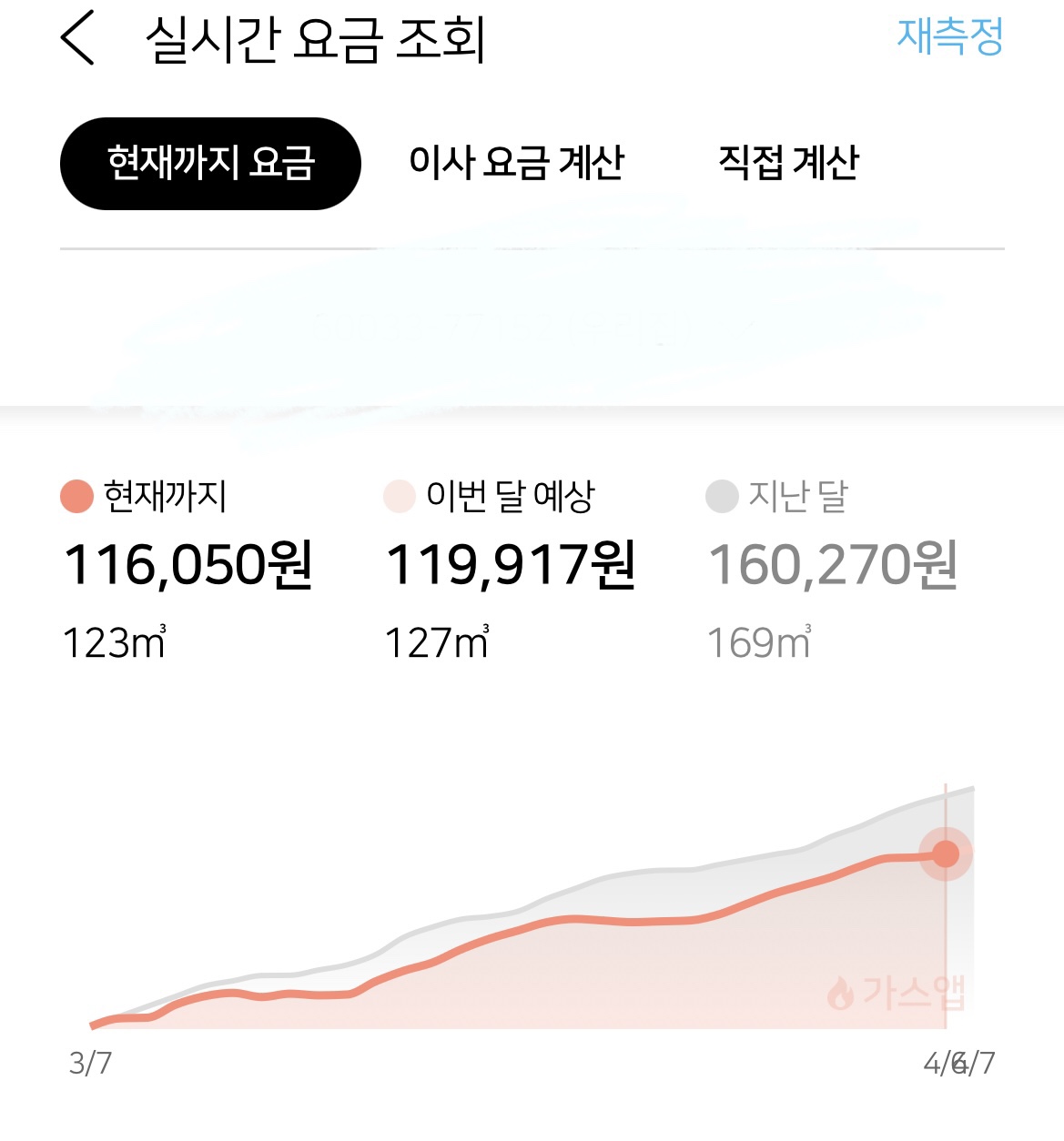Open the 직접 계산 tab
Viewport: 1064px width, 1141px height.
click(x=788, y=164)
